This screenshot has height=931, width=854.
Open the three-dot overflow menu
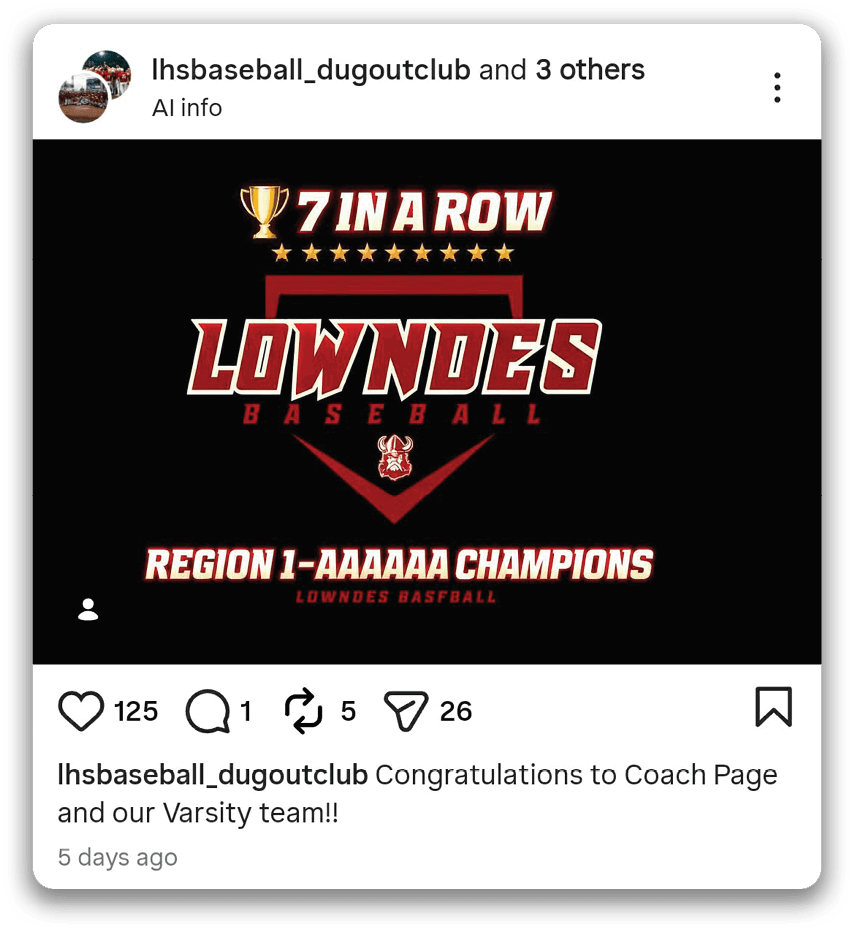pos(777,88)
